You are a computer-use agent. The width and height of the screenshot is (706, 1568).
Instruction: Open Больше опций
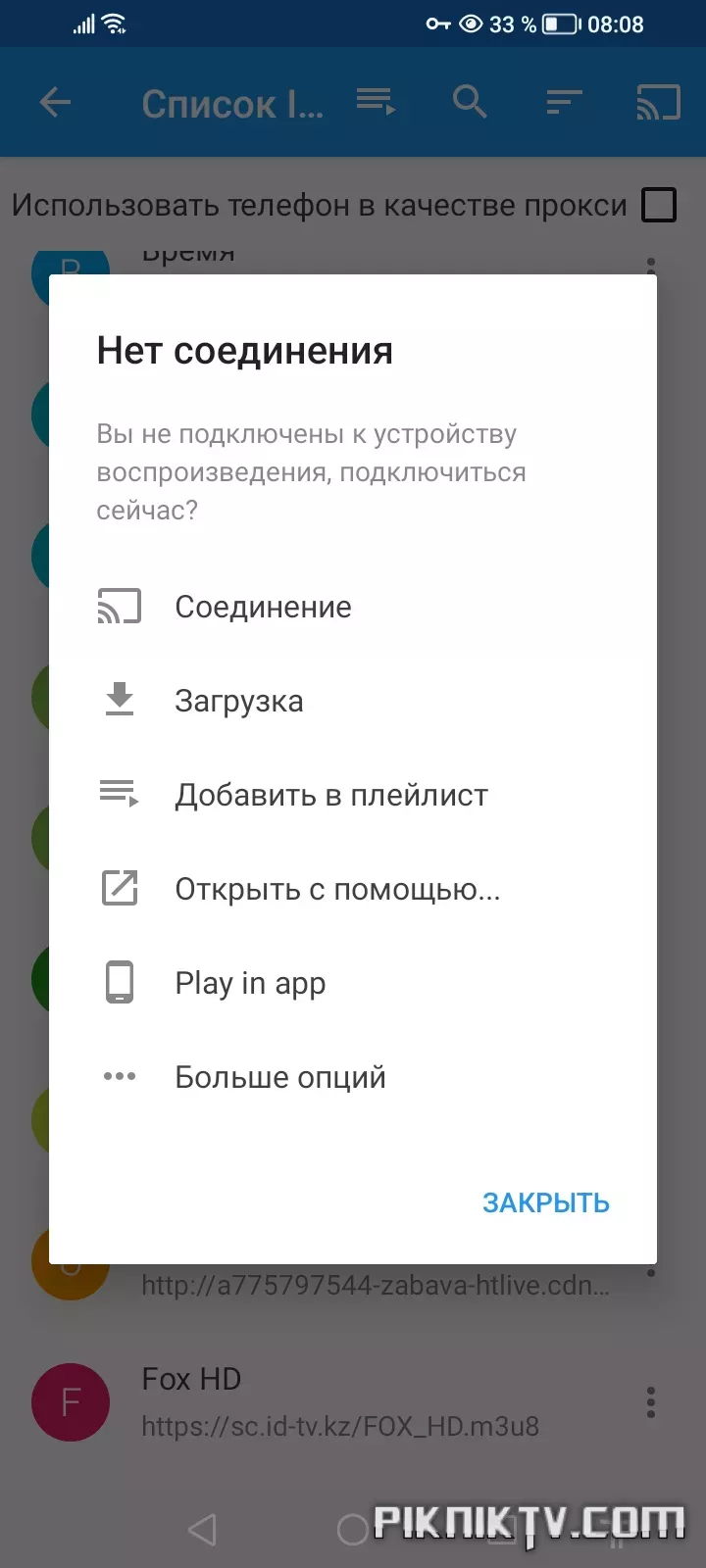pyautogui.click(x=353, y=1077)
